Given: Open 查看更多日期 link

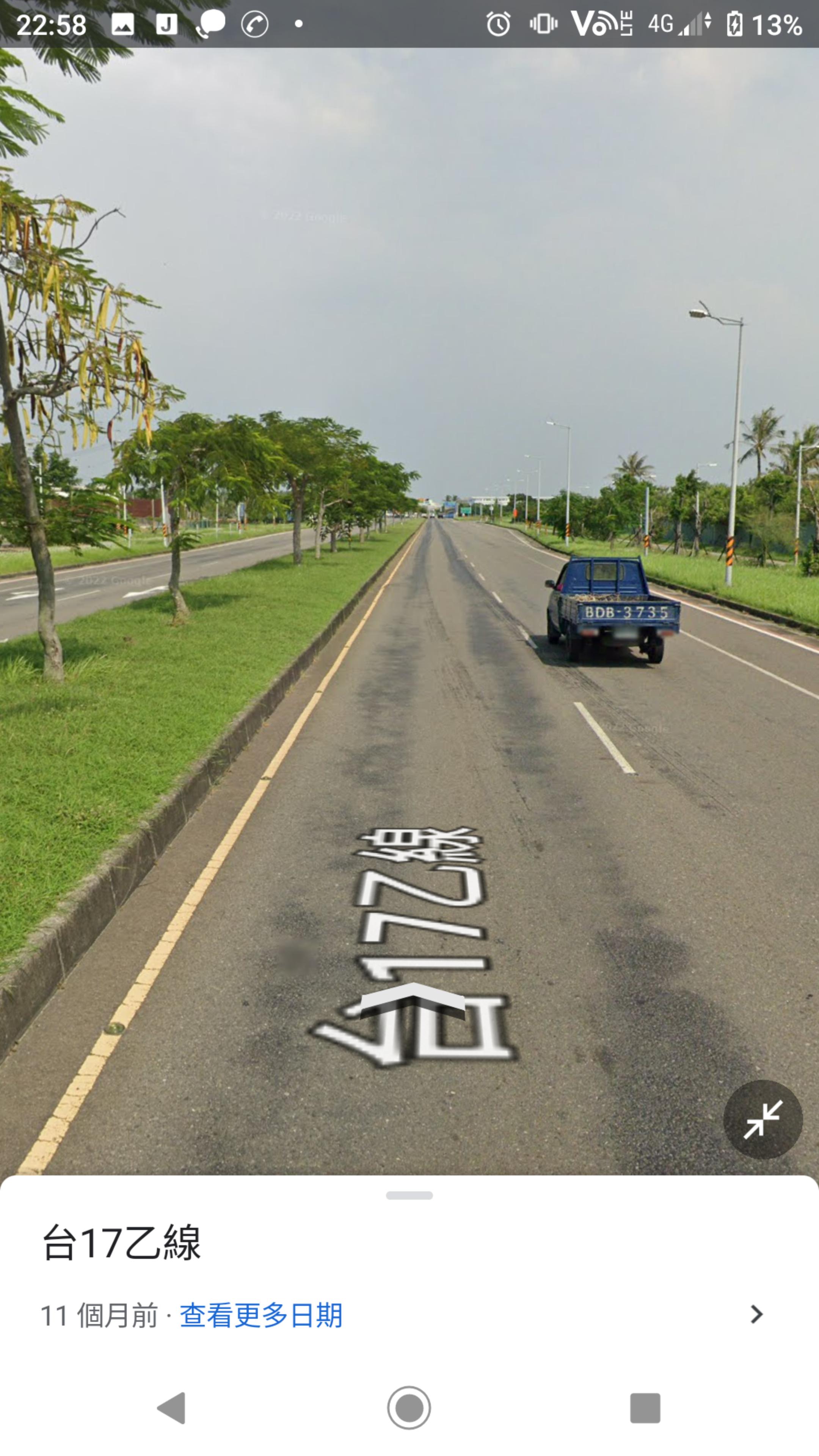Looking at the screenshot, I should click(261, 1315).
